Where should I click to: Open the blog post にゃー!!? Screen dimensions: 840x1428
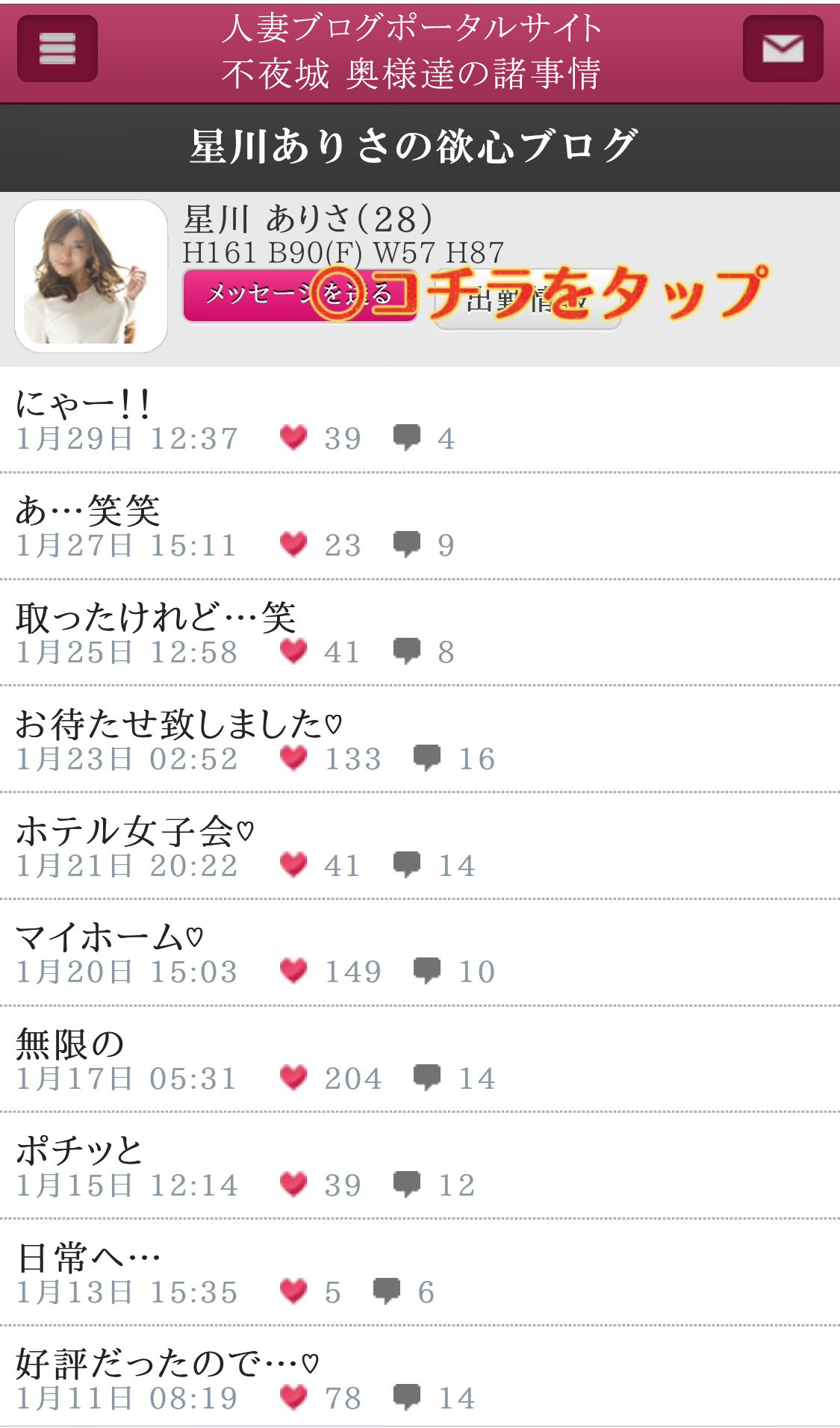[x=84, y=405]
